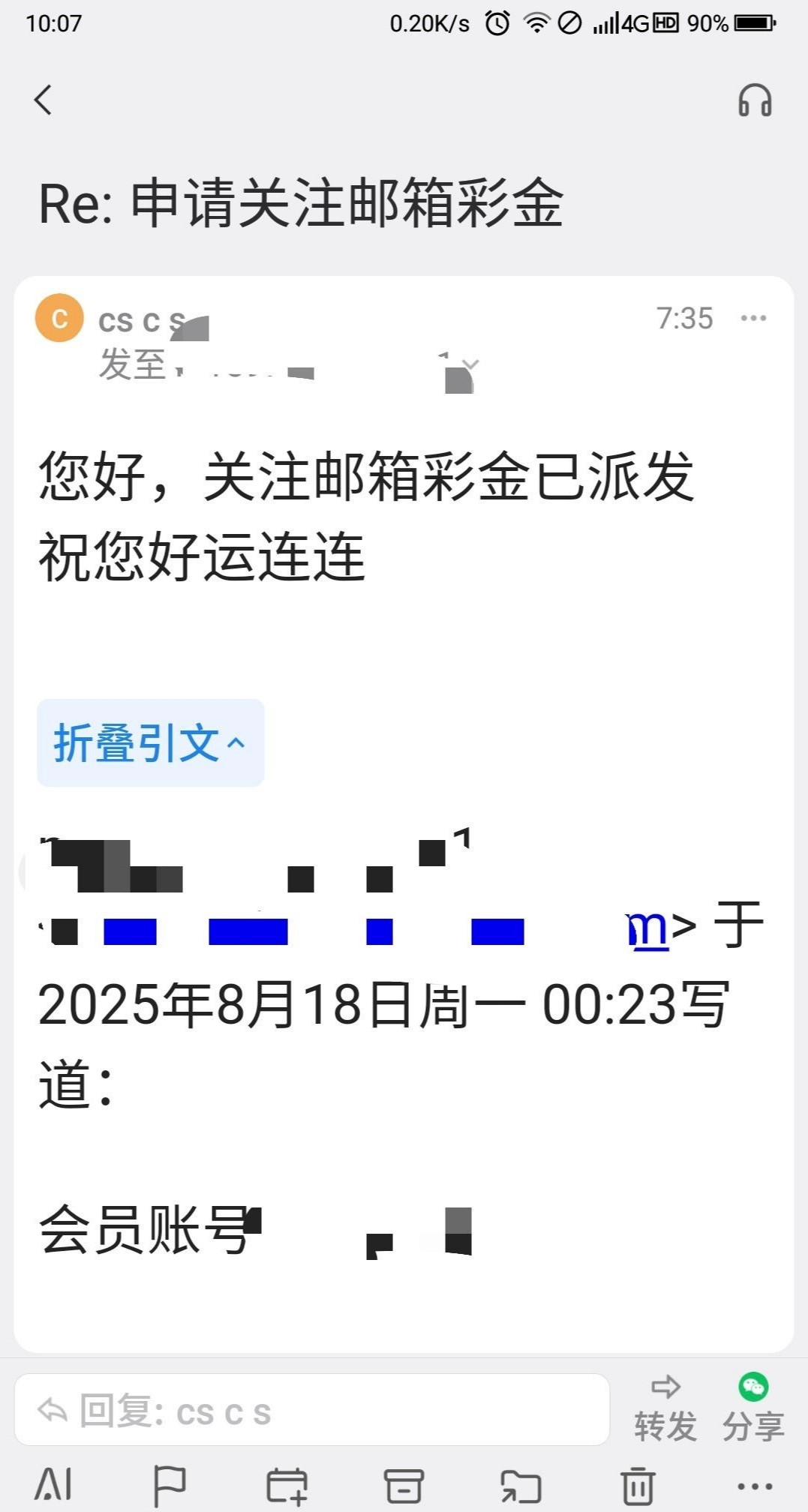Open more options in the bottom toolbar
Screen dimensions: 808x1512
[754, 1486]
